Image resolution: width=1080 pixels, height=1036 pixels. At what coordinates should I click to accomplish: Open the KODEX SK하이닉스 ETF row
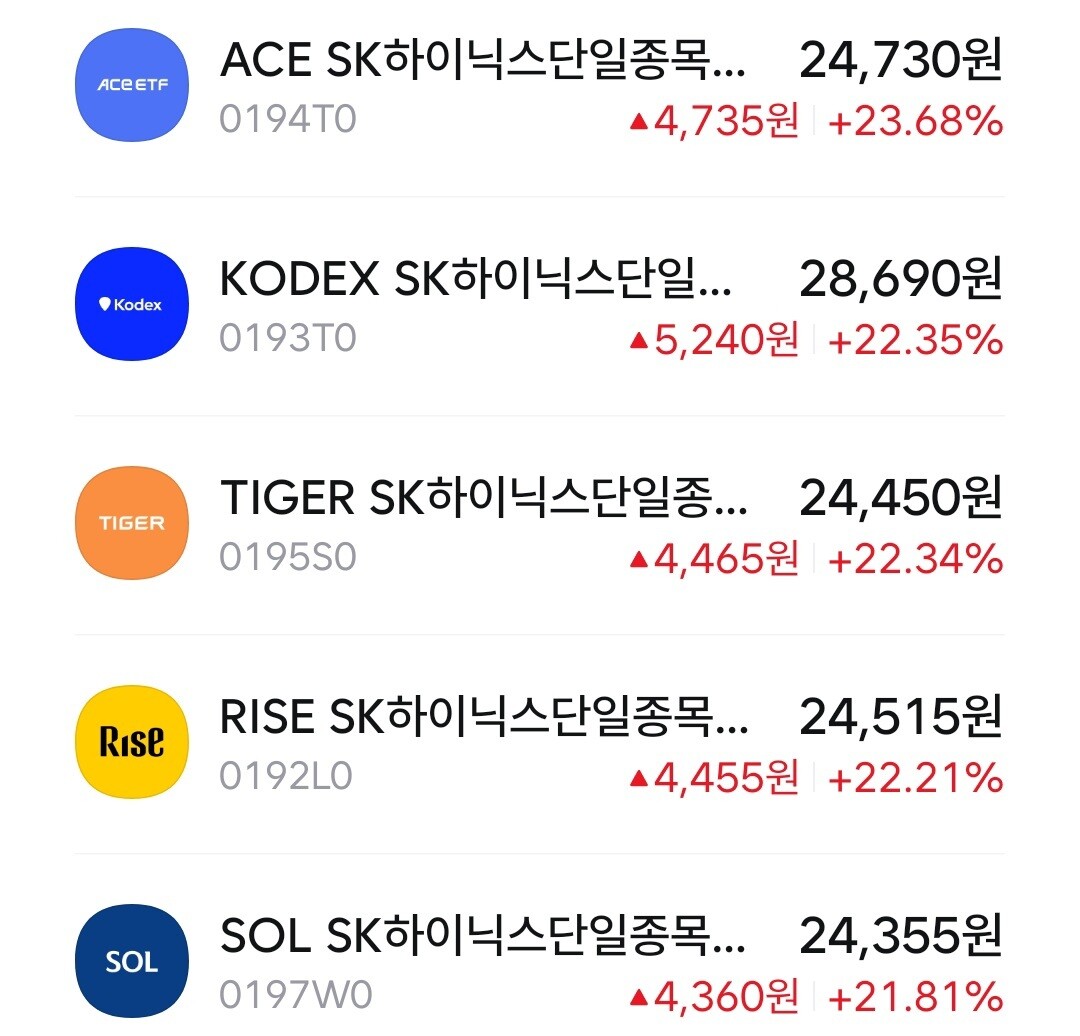pos(539,304)
